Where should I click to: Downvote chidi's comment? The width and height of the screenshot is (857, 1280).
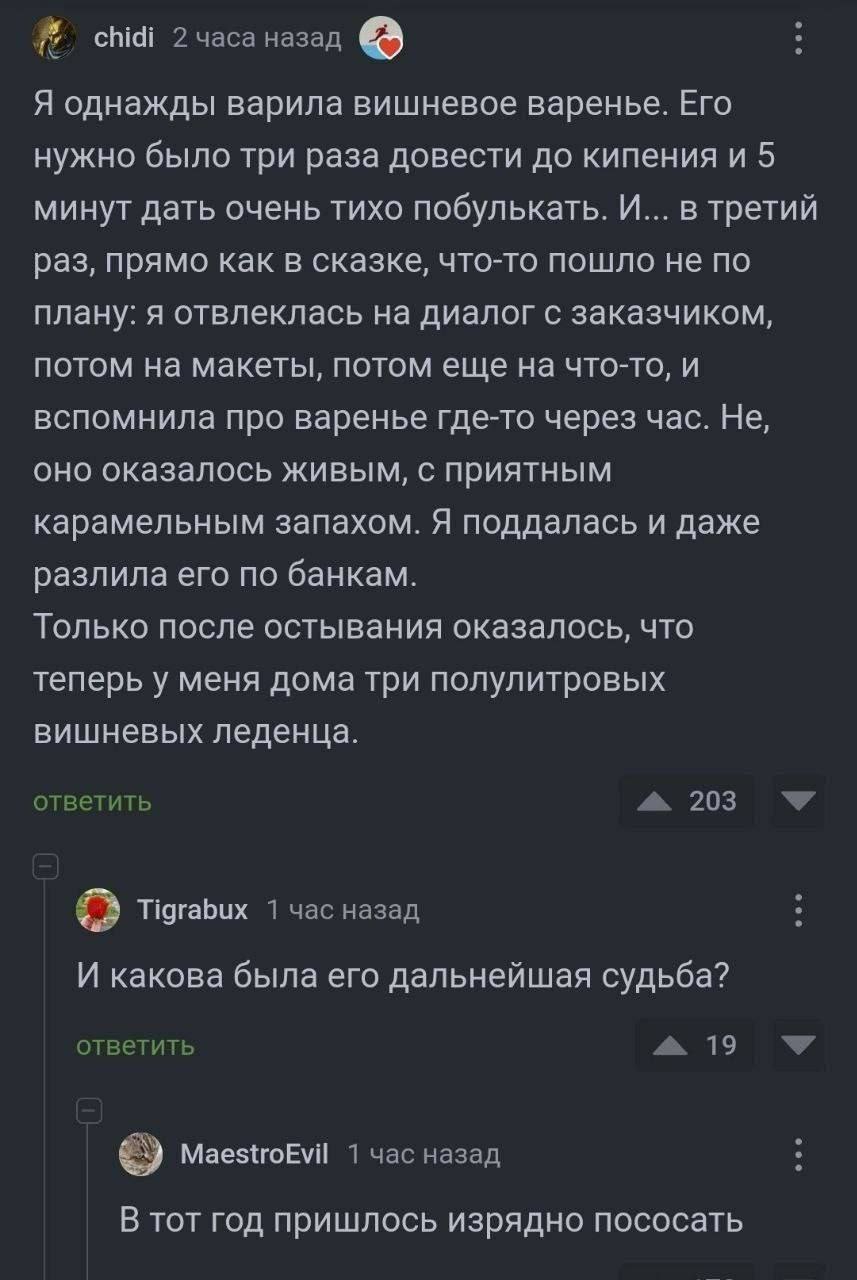(x=797, y=801)
